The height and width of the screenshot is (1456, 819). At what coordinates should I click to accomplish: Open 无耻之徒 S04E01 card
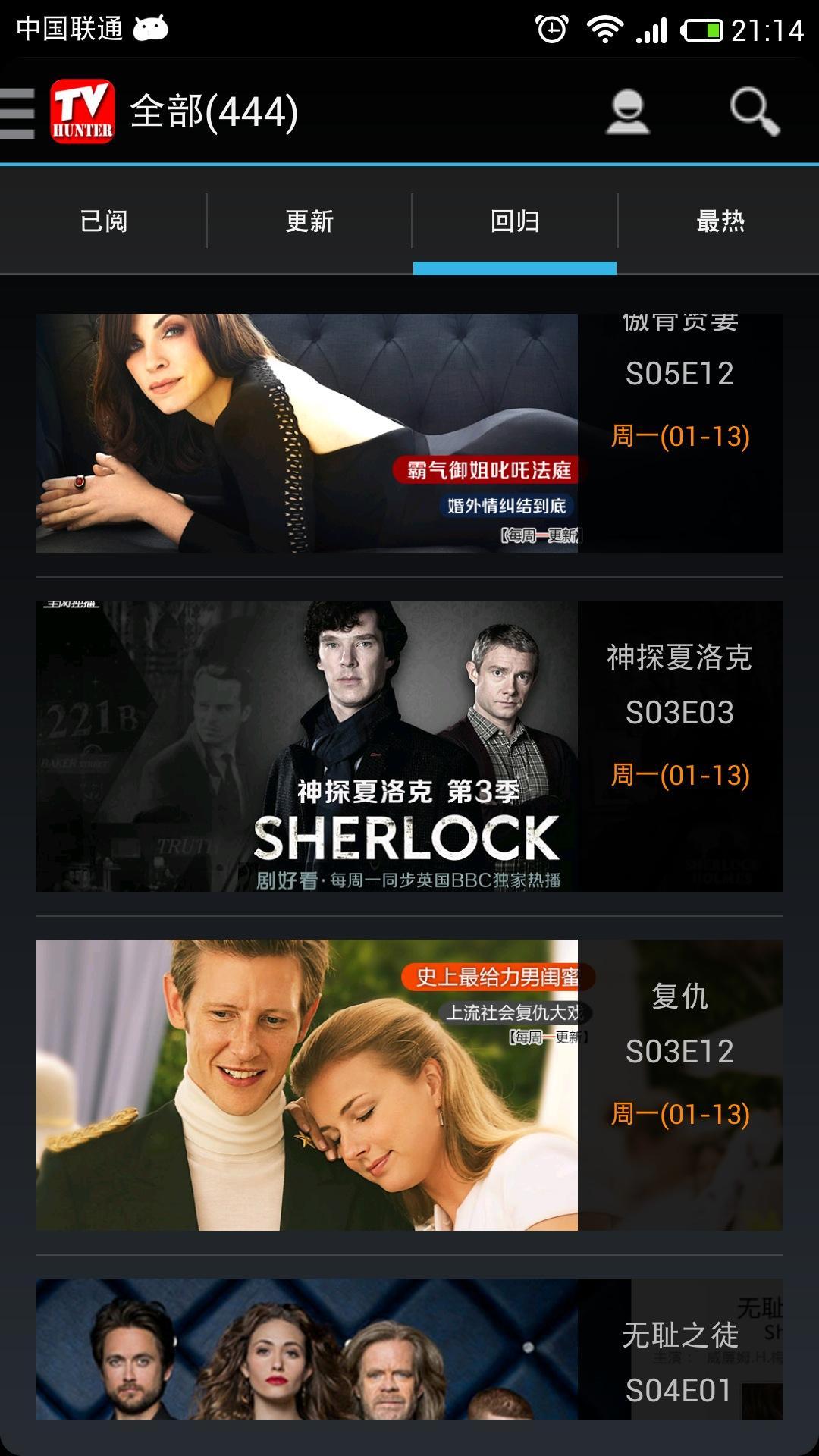coord(409,1350)
